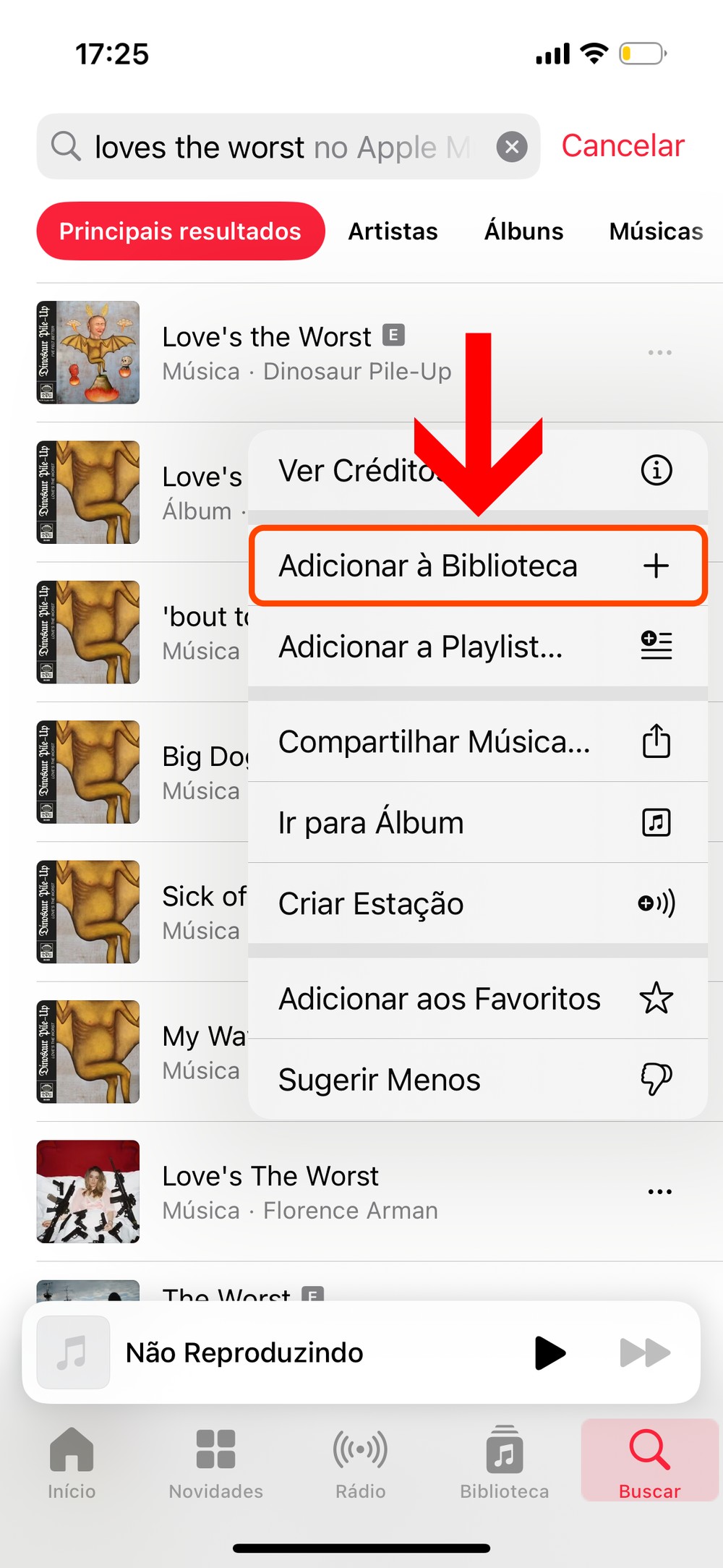Choose Adicionar a Playlist
This screenshot has width=723, height=1568.
tap(477, 647)
